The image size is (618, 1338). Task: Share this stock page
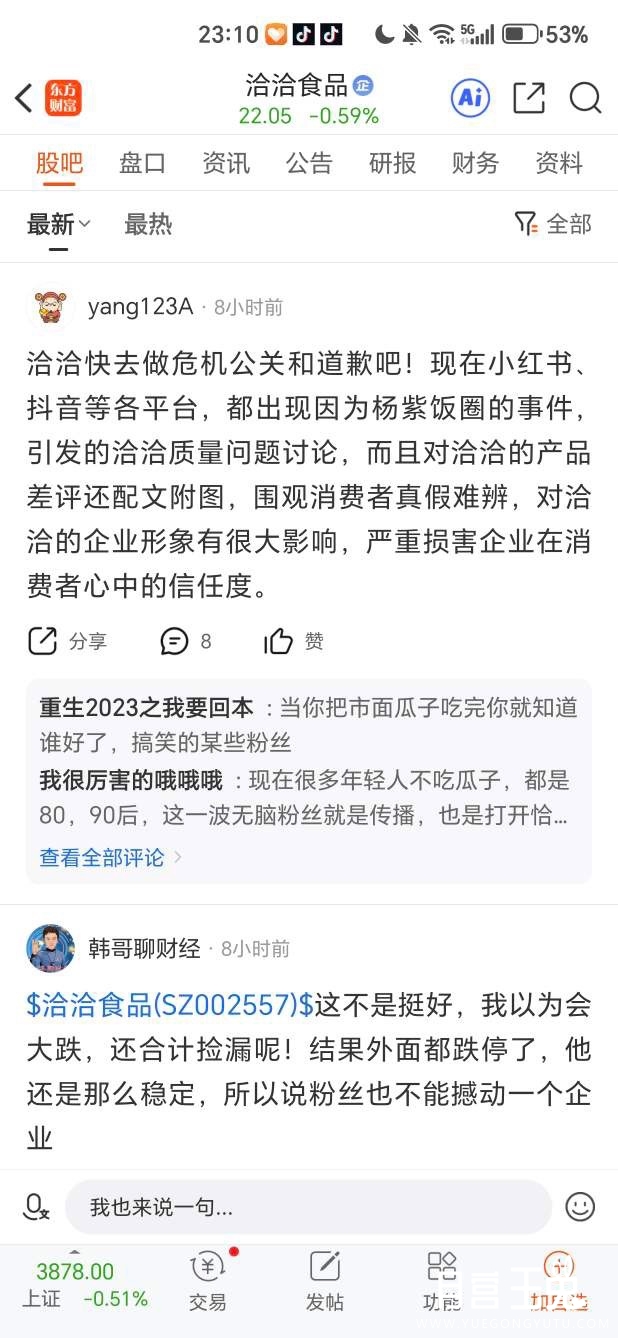tap(529, 98)
